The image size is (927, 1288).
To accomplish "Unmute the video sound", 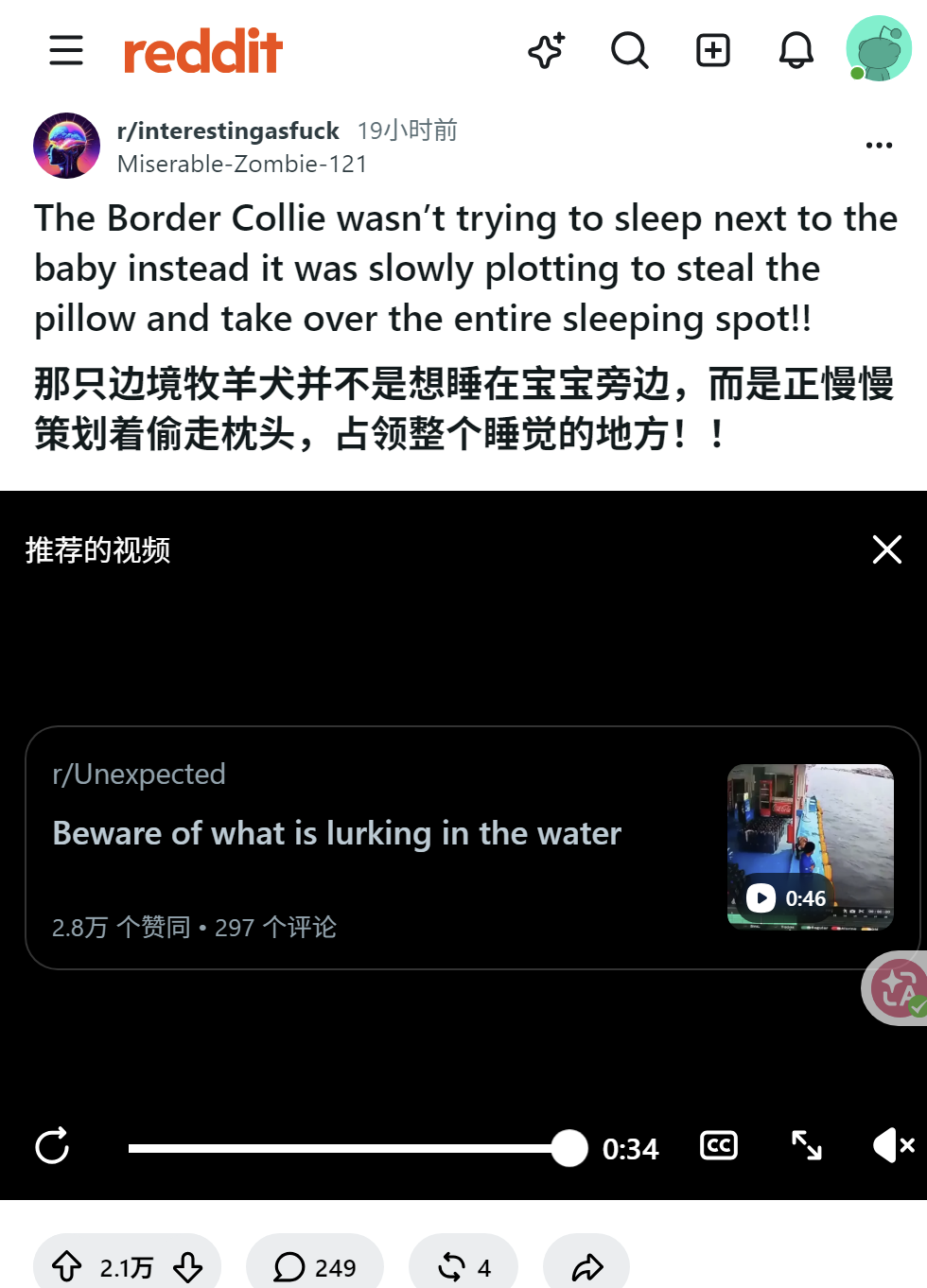I will click(893, 1146).
